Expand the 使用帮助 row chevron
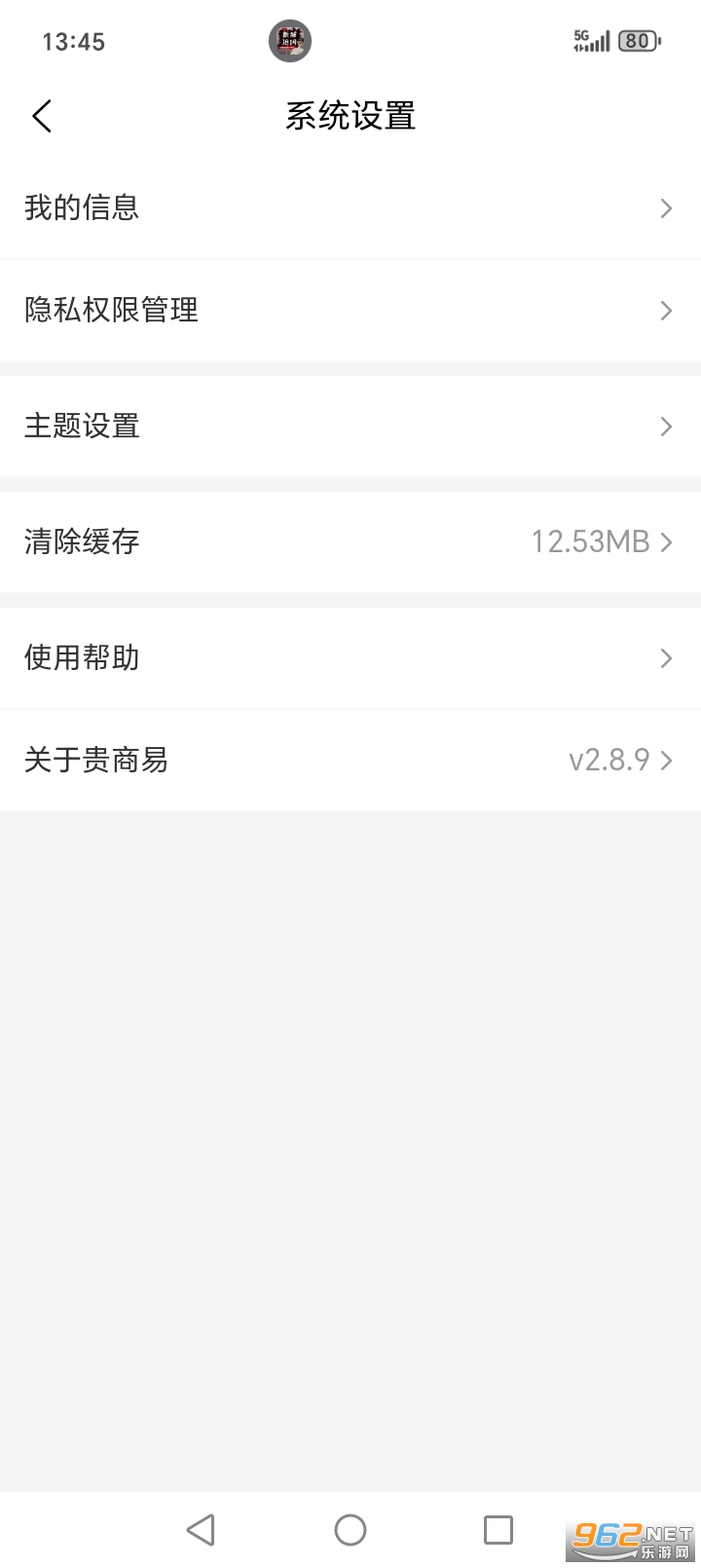Viewport: 701px width, 1568px height. (x=666, y=658)
